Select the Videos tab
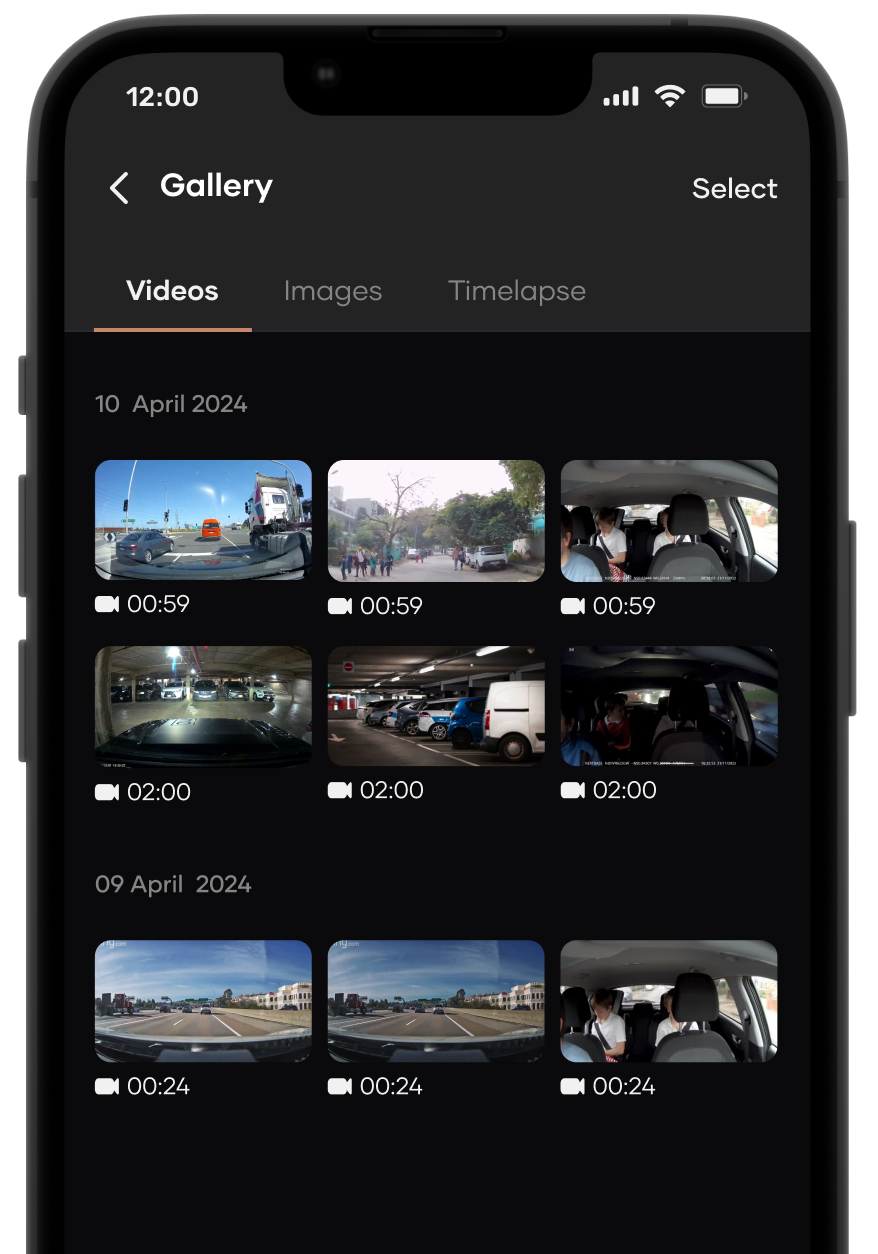The height and width of the screenshot is (1254, 878). point(172,291)
